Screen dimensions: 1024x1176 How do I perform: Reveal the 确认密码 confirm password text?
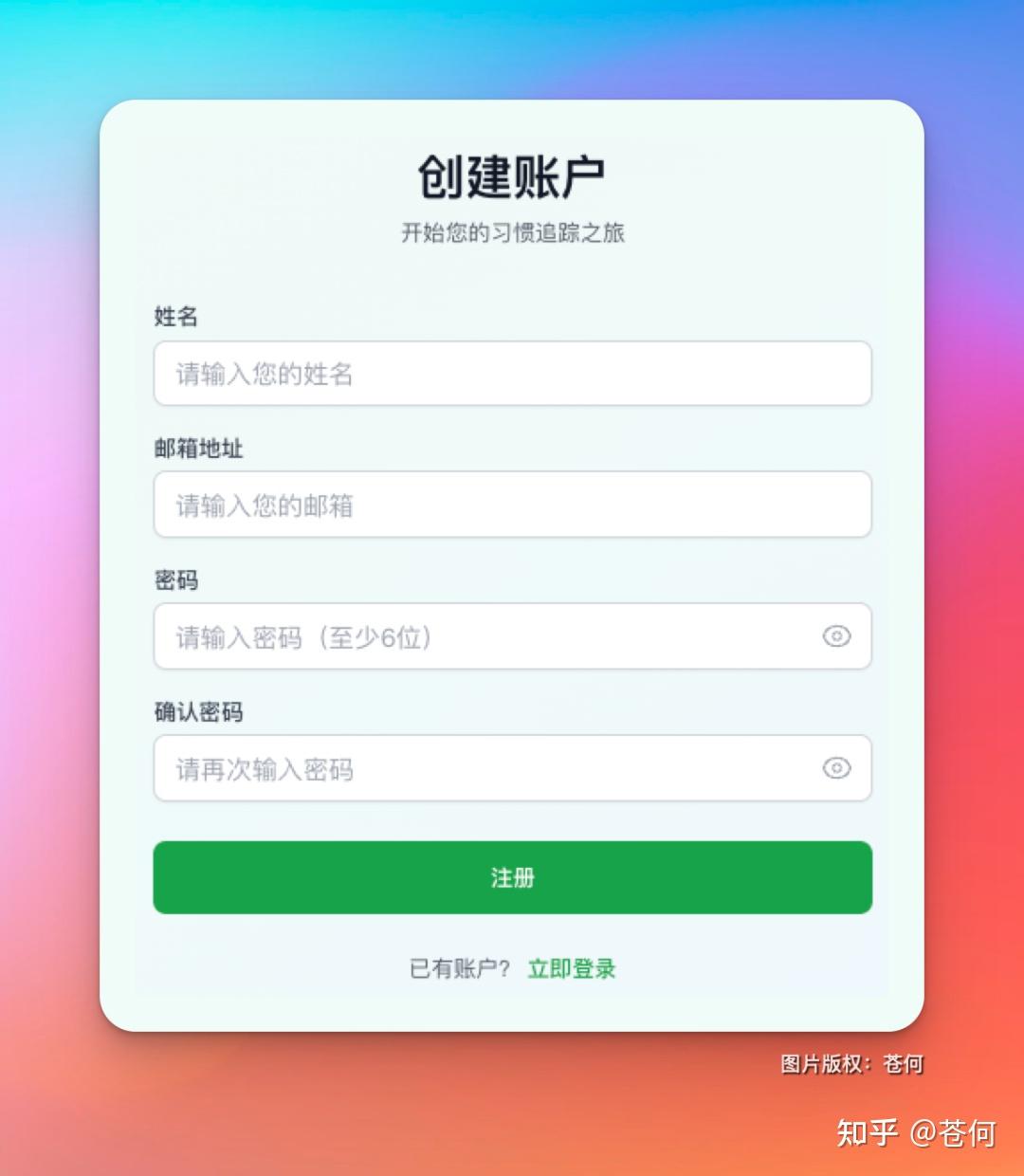(x=835, y=768)
